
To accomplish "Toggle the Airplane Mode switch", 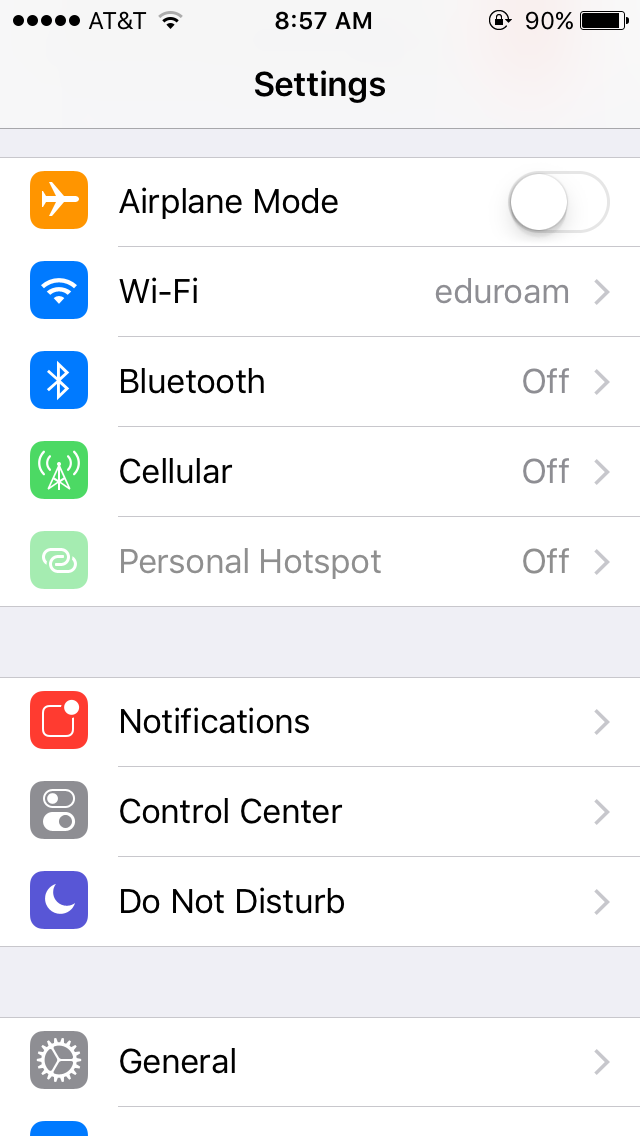I will coord(558,202).
